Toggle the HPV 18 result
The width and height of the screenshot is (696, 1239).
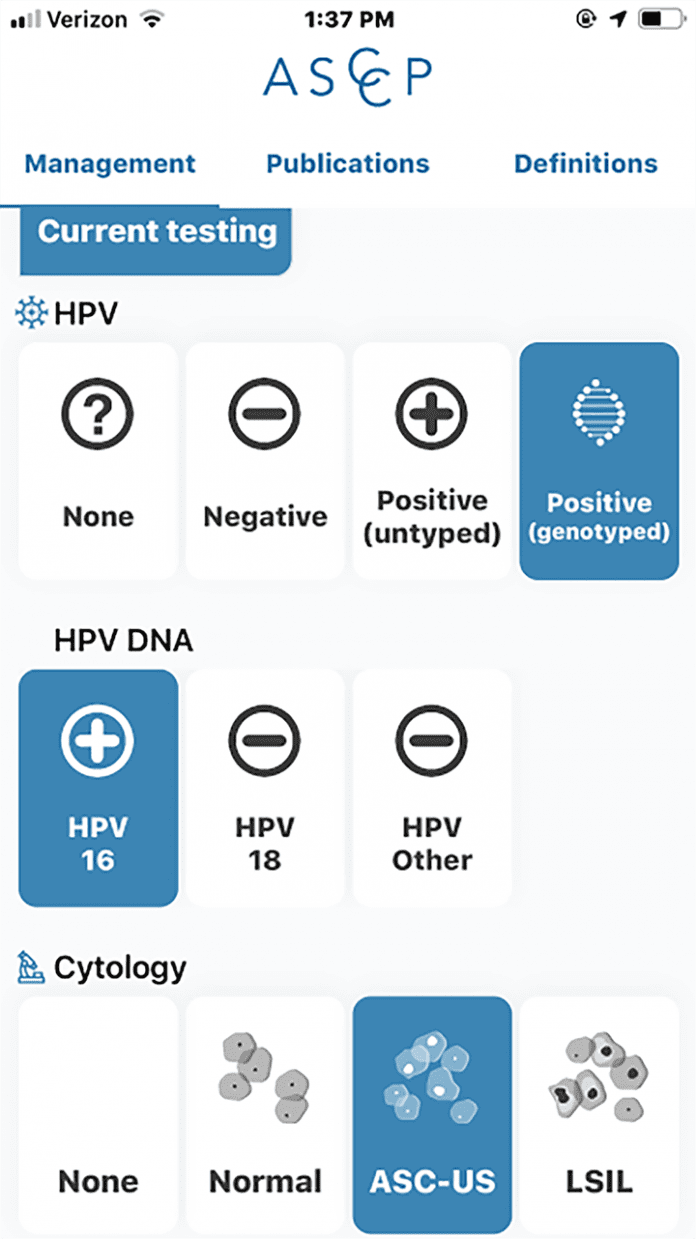(x=265, y=788)
